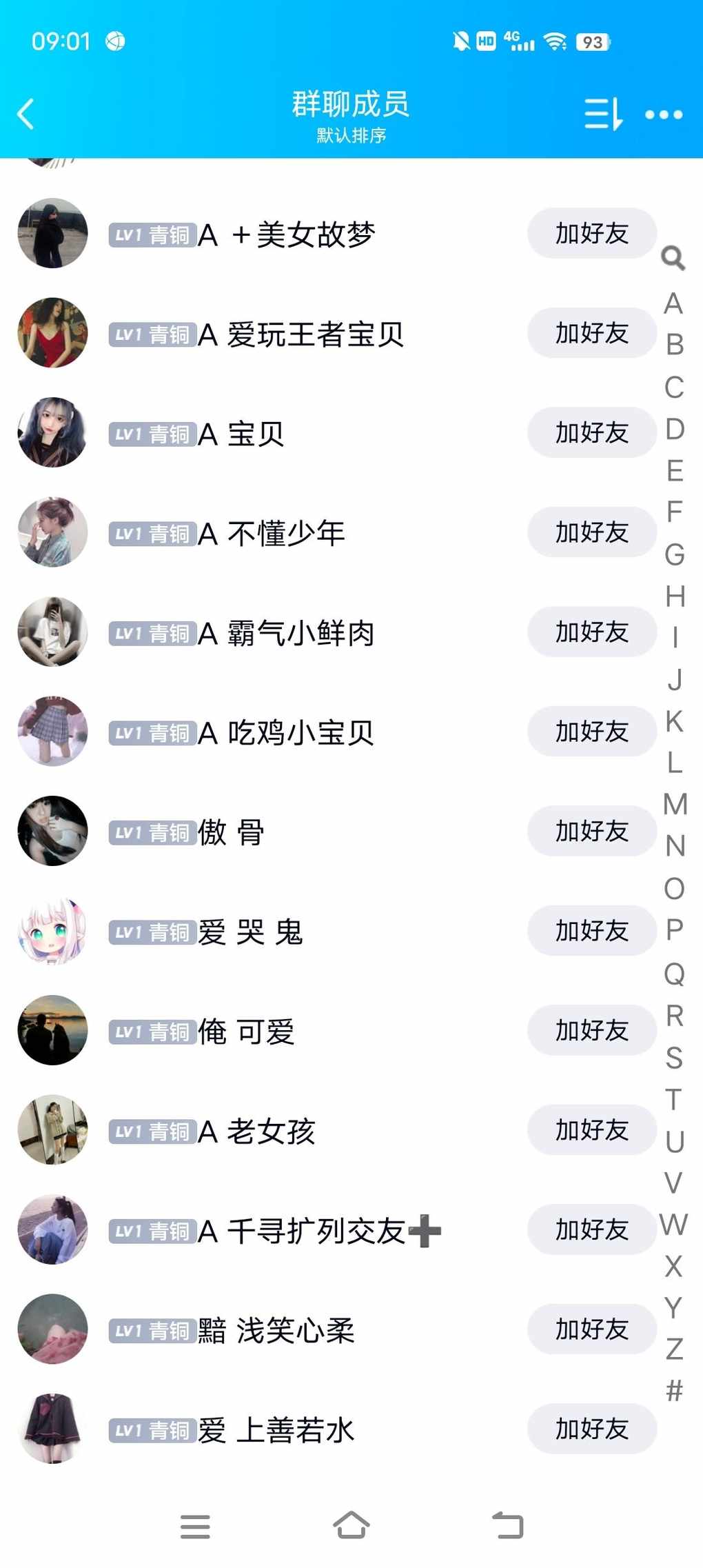The height and width of the screenshot is (1568, 703).
Task: Jump to letter M in the index
Action: click(x=675, y=804)
